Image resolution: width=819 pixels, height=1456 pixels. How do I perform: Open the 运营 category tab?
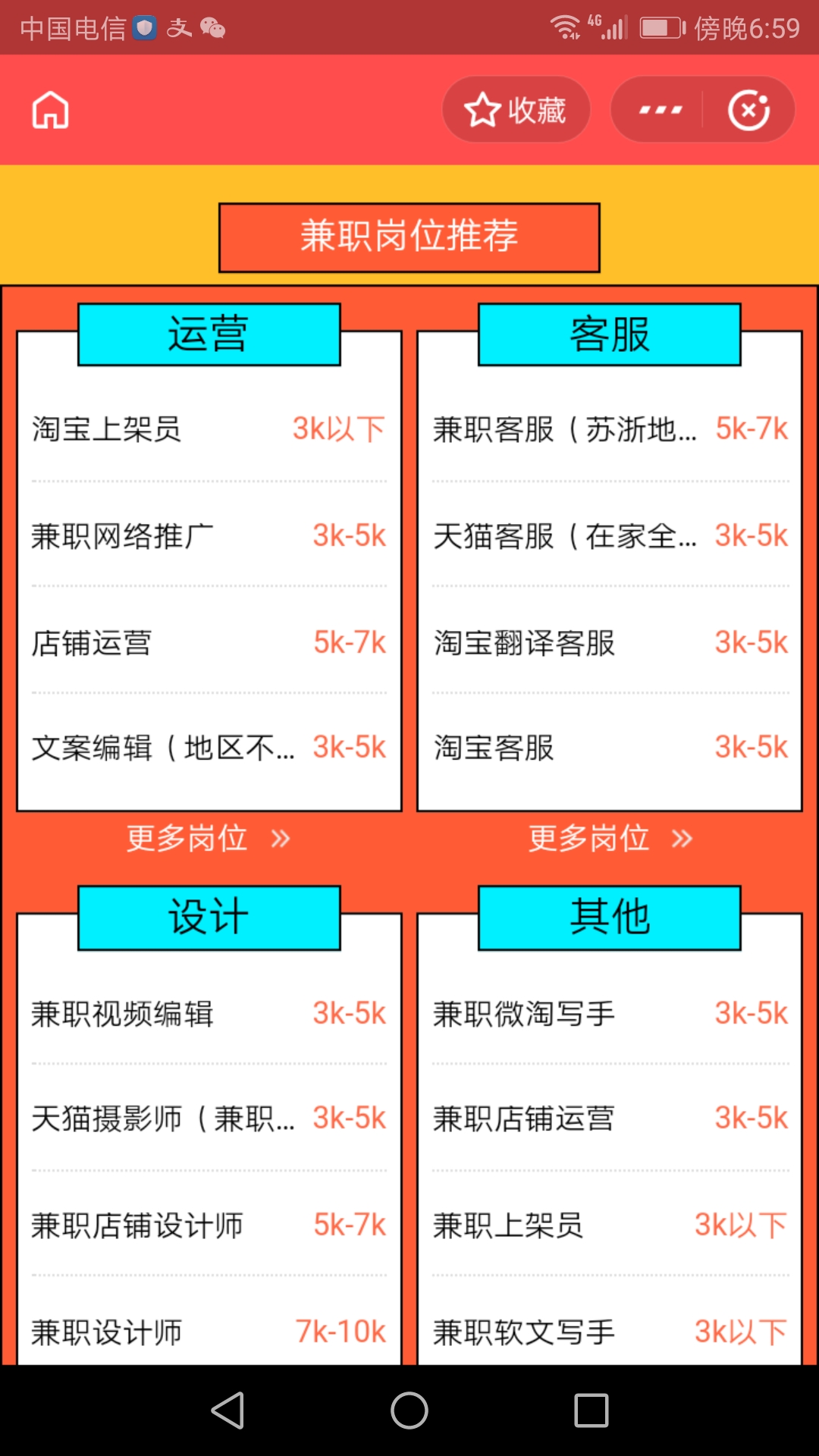[209, 334]
